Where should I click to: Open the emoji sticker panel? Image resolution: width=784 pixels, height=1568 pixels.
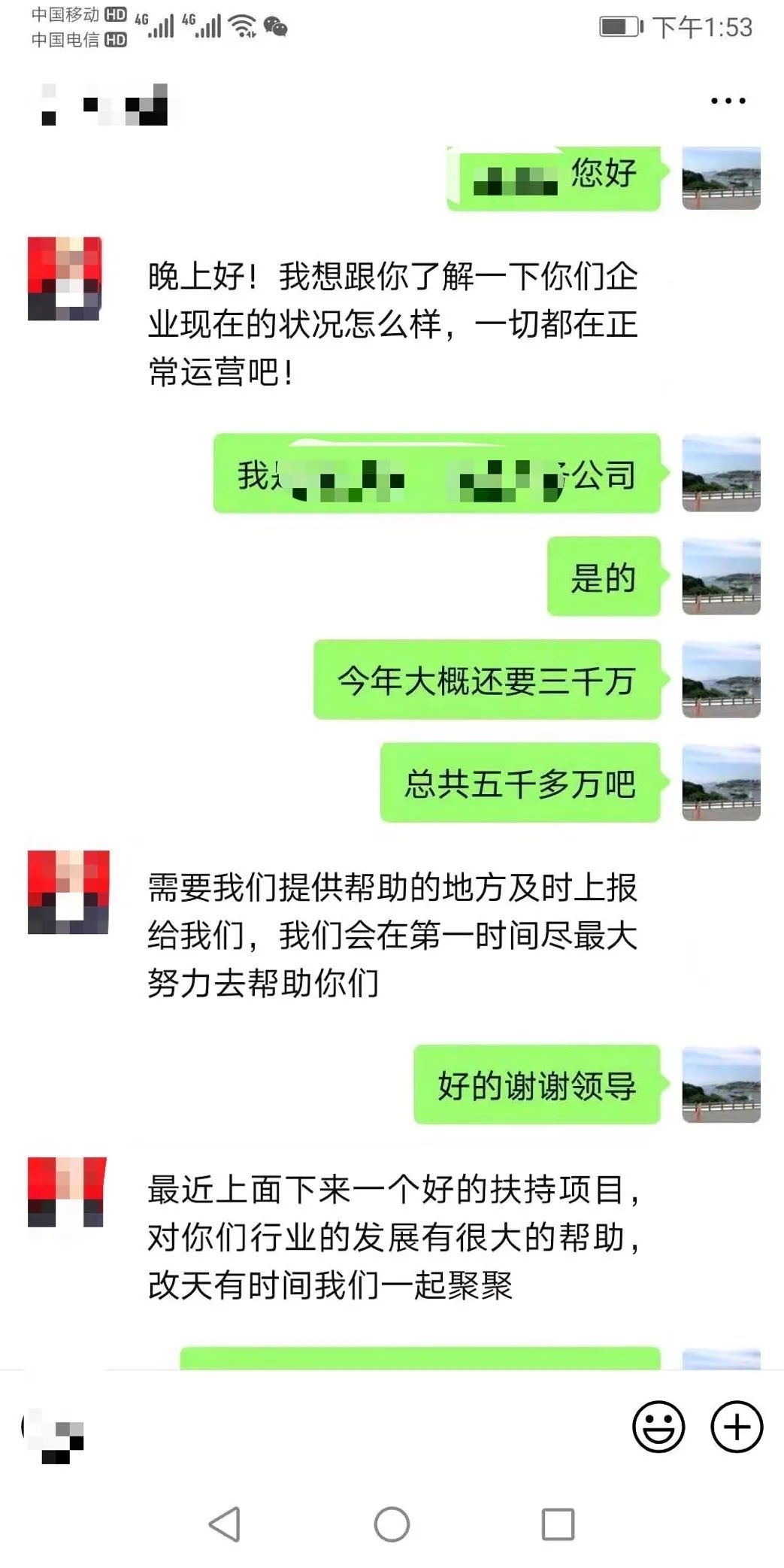point(658,1426)
